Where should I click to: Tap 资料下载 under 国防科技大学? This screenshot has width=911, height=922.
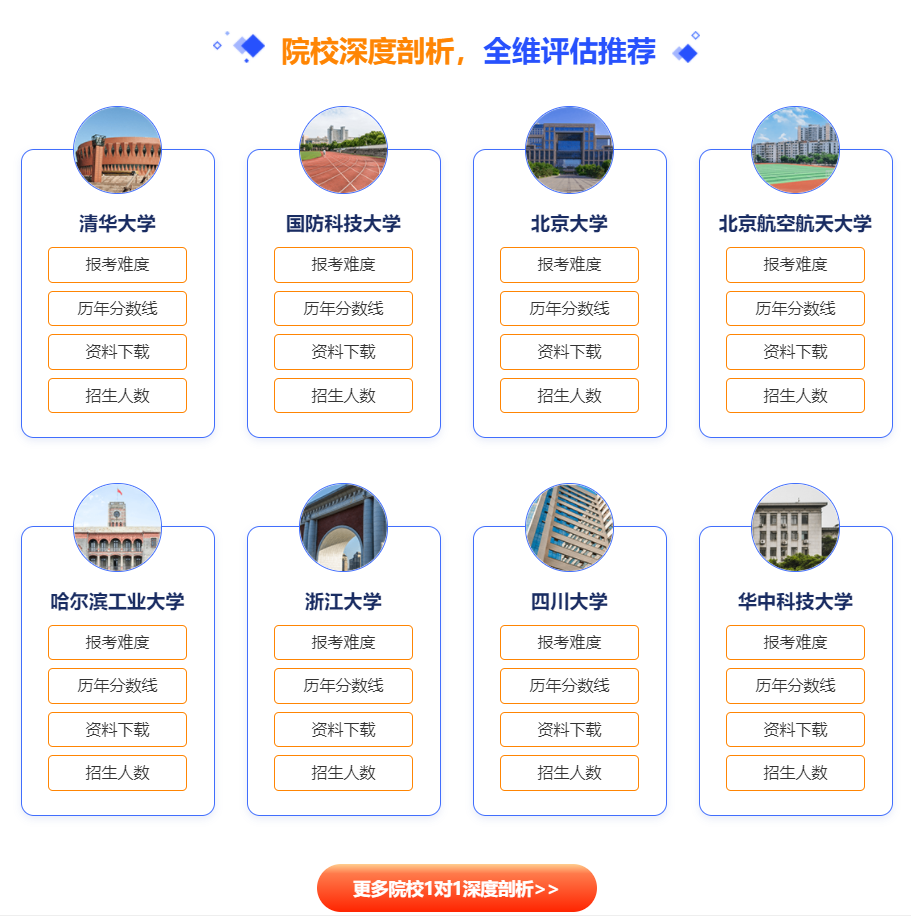[343, 352]
